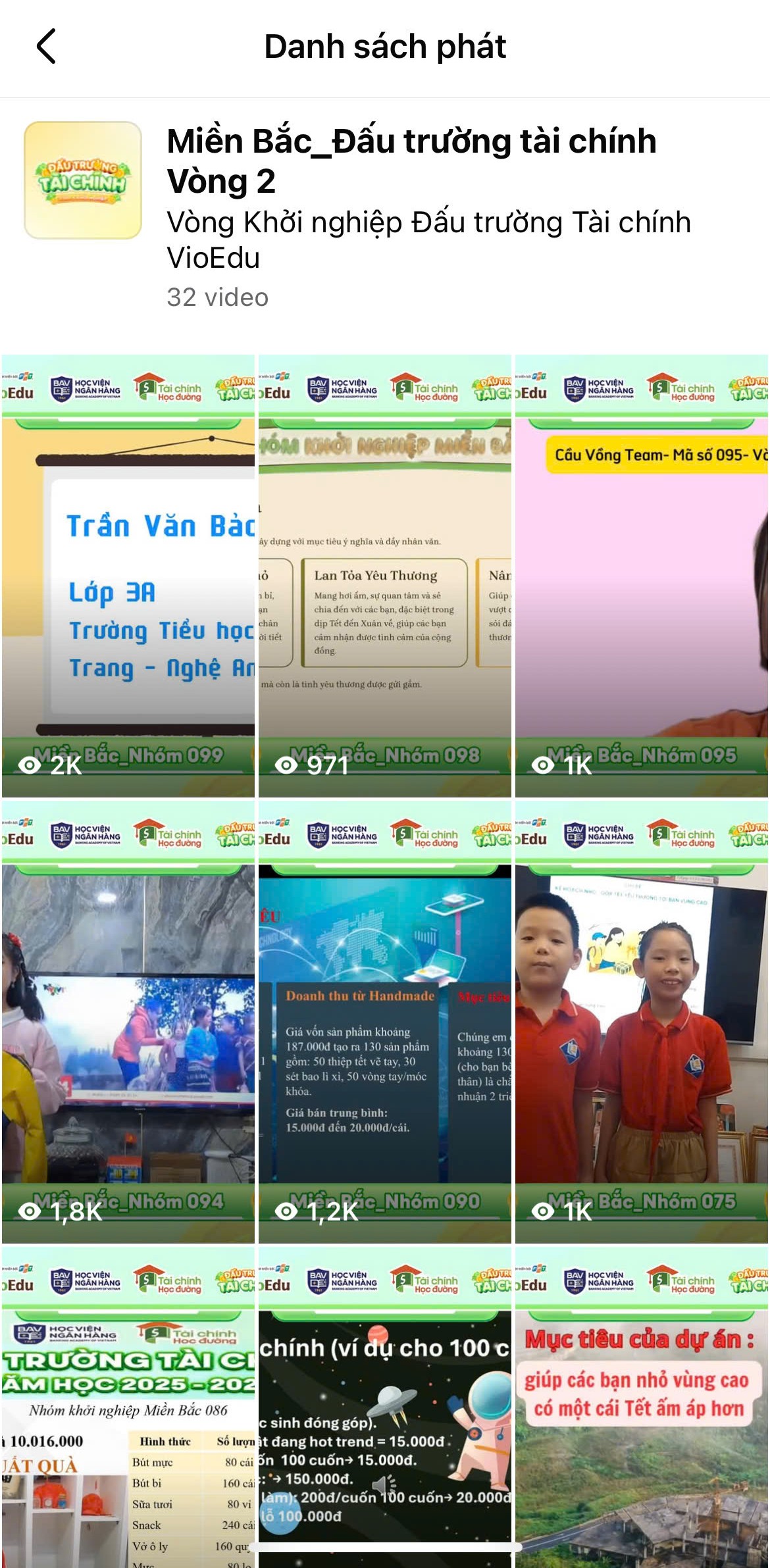770x1568 pixels.
Task: Play the Miền Bắc_Nhóm 098 video
Action: tap(384, 576)
